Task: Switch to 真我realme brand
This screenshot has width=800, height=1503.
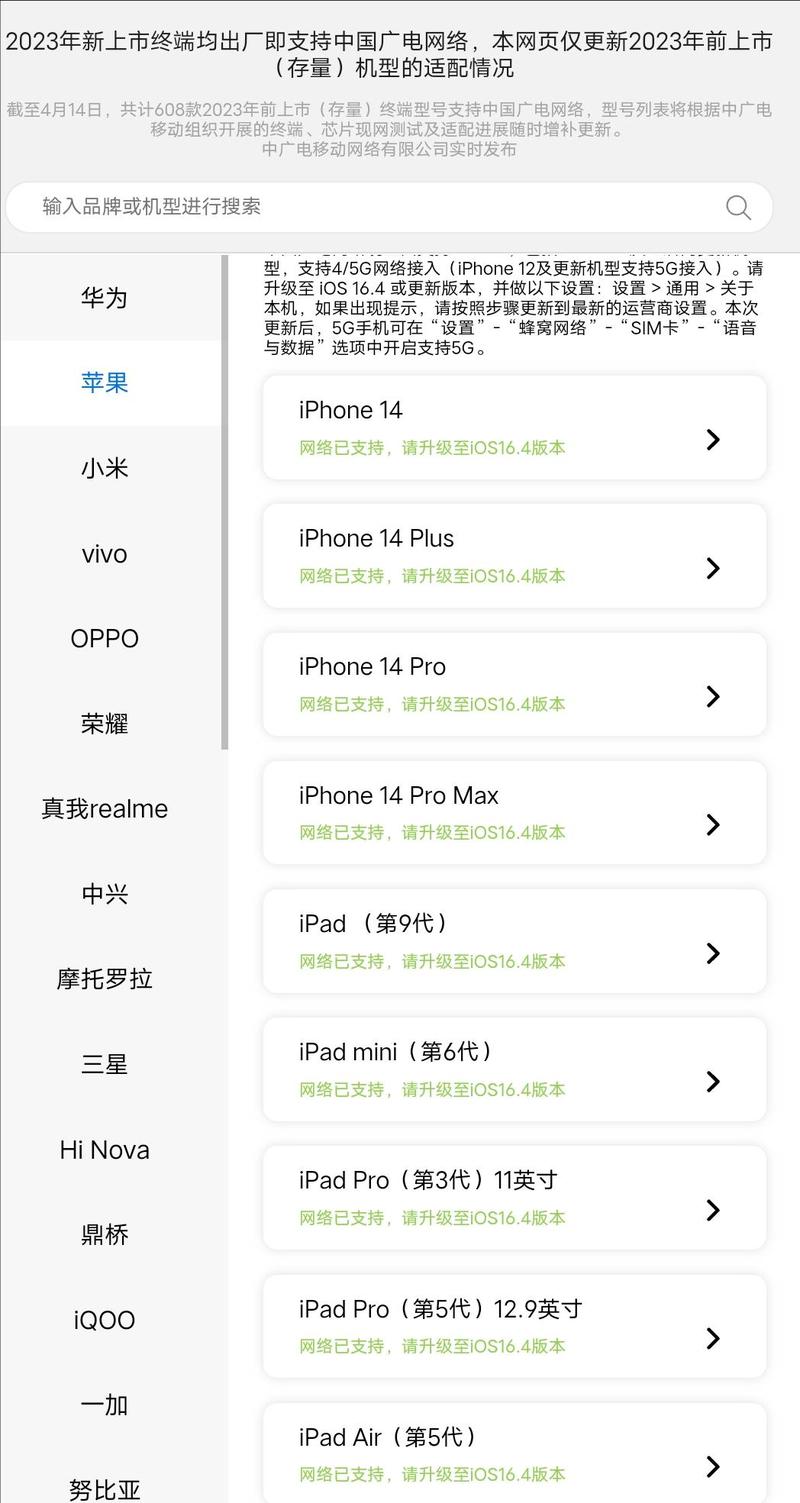Action: pos(104,808)
